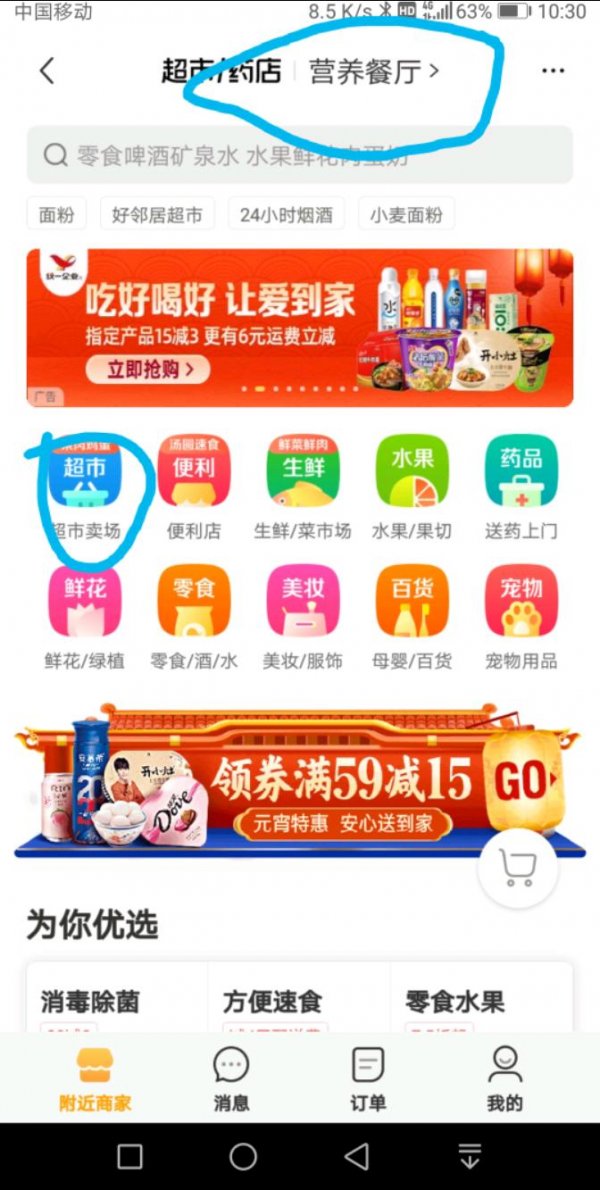
Task: Select the 小麦面粉 search chip
Action: coord(406,214)
